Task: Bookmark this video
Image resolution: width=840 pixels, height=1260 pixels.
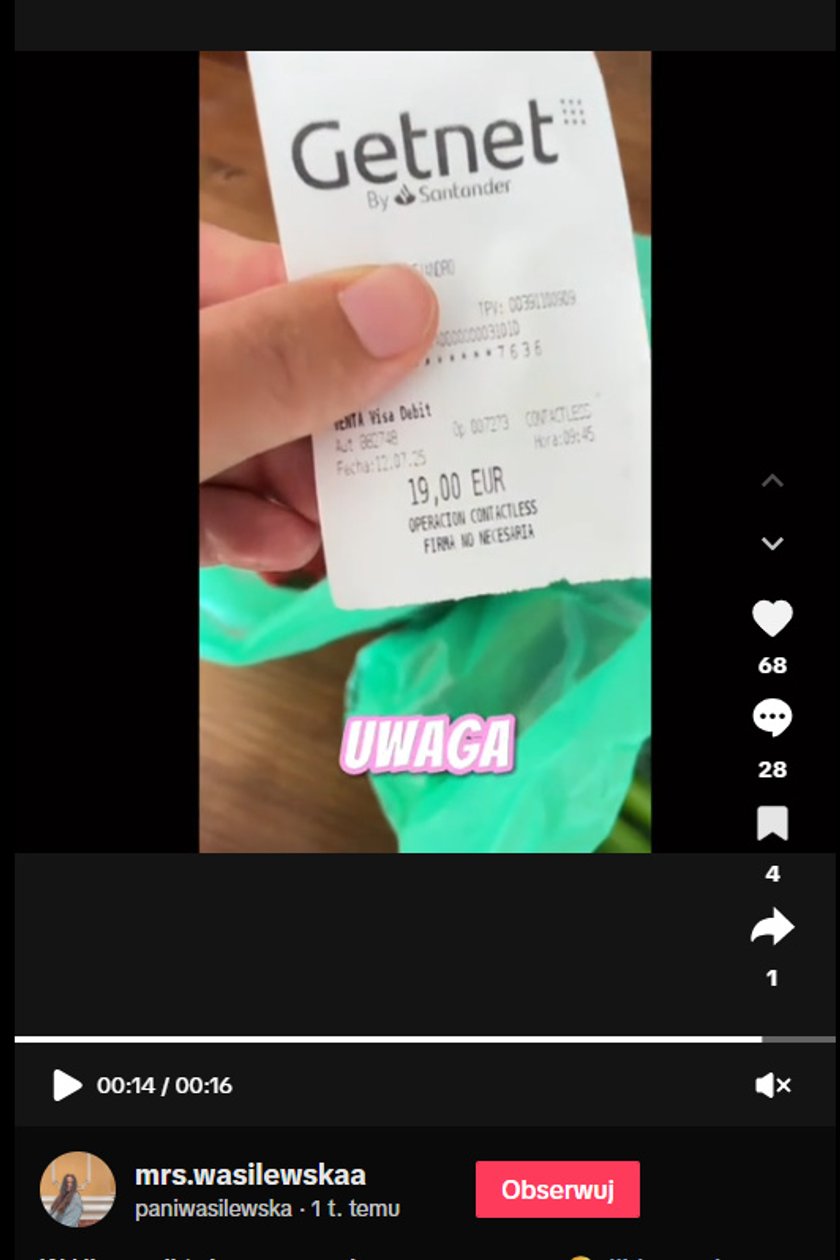Action: (x=772, y=824)
